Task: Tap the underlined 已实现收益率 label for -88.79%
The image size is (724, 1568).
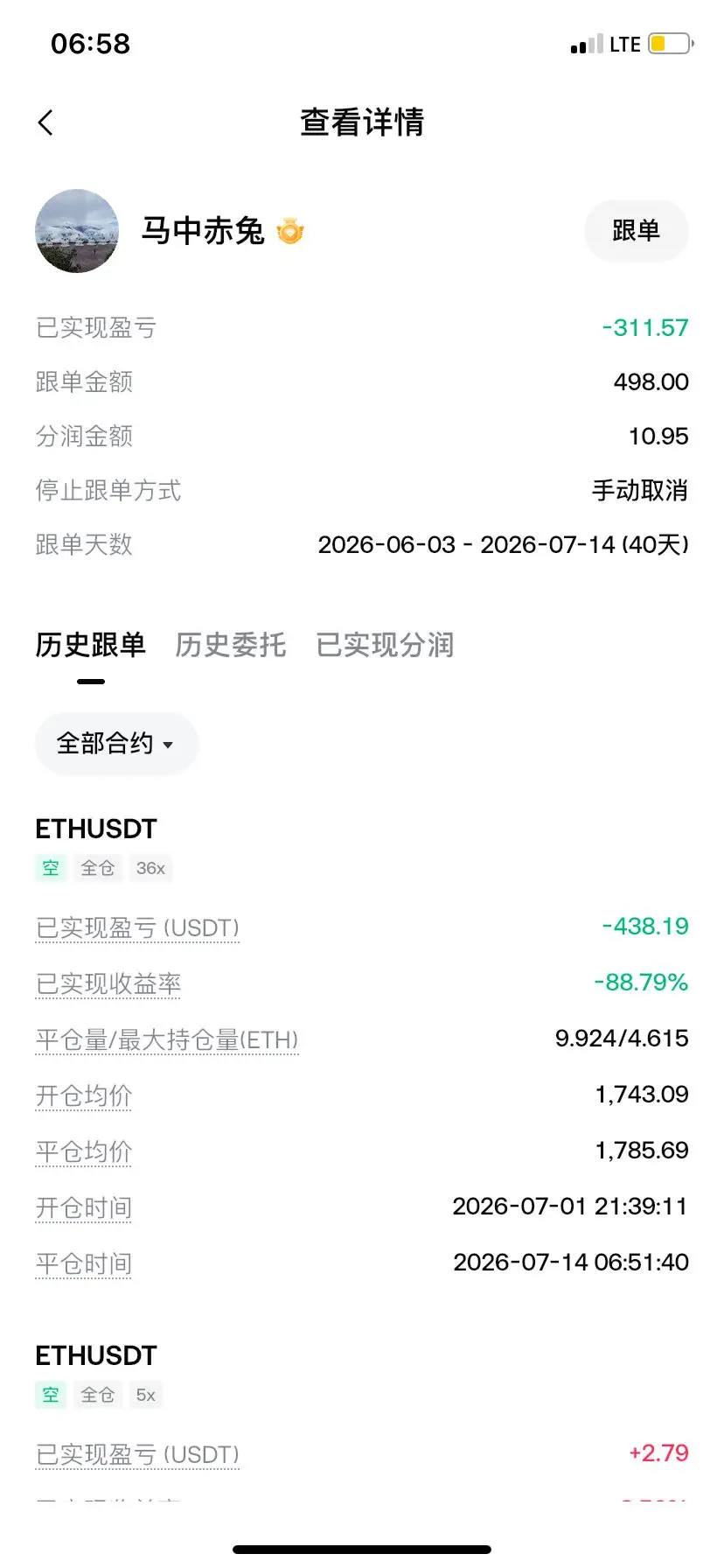Action: click(108, 983)
